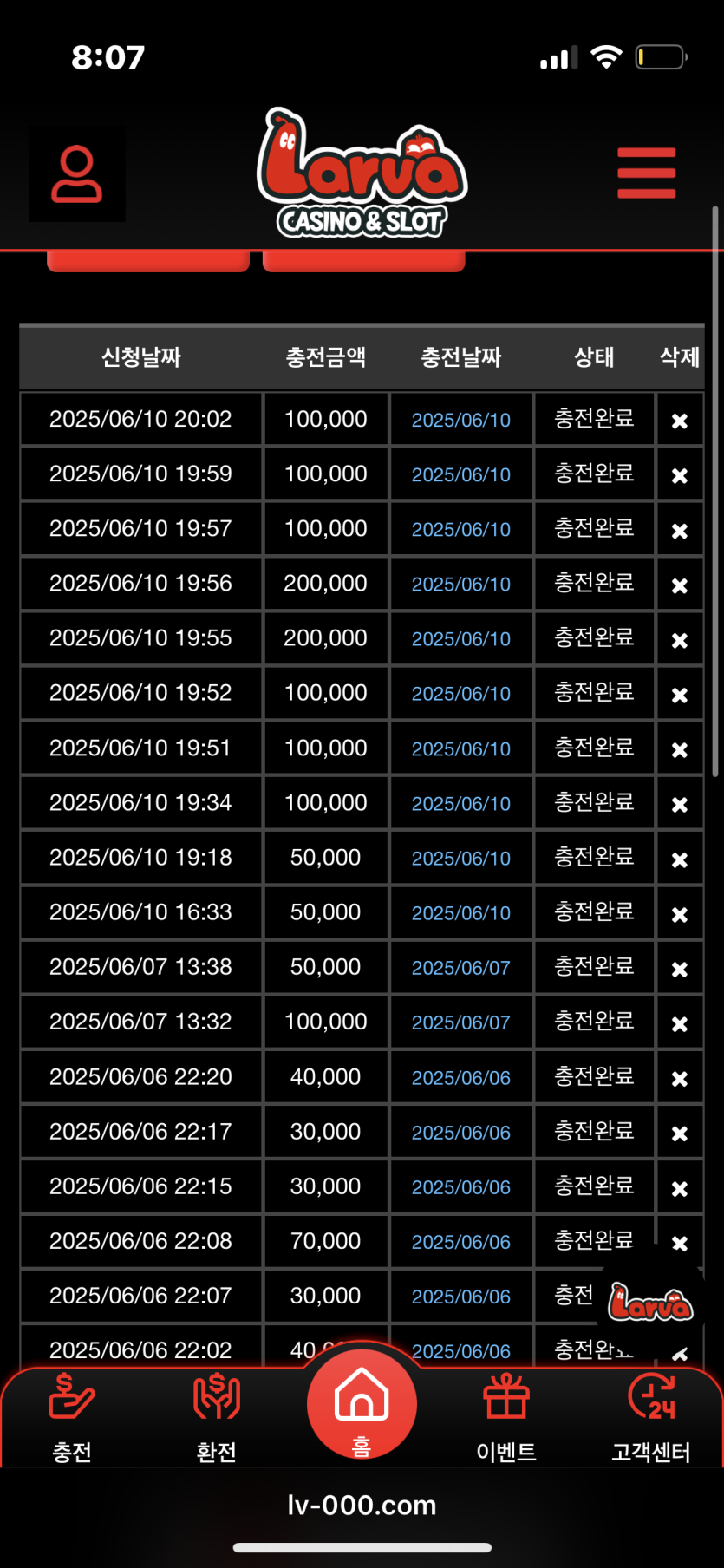Viewport: 724px width, 1568px height.
Task: Remove the 2025/06/06 22:15 entry
Action: [x=680, y=1188]
